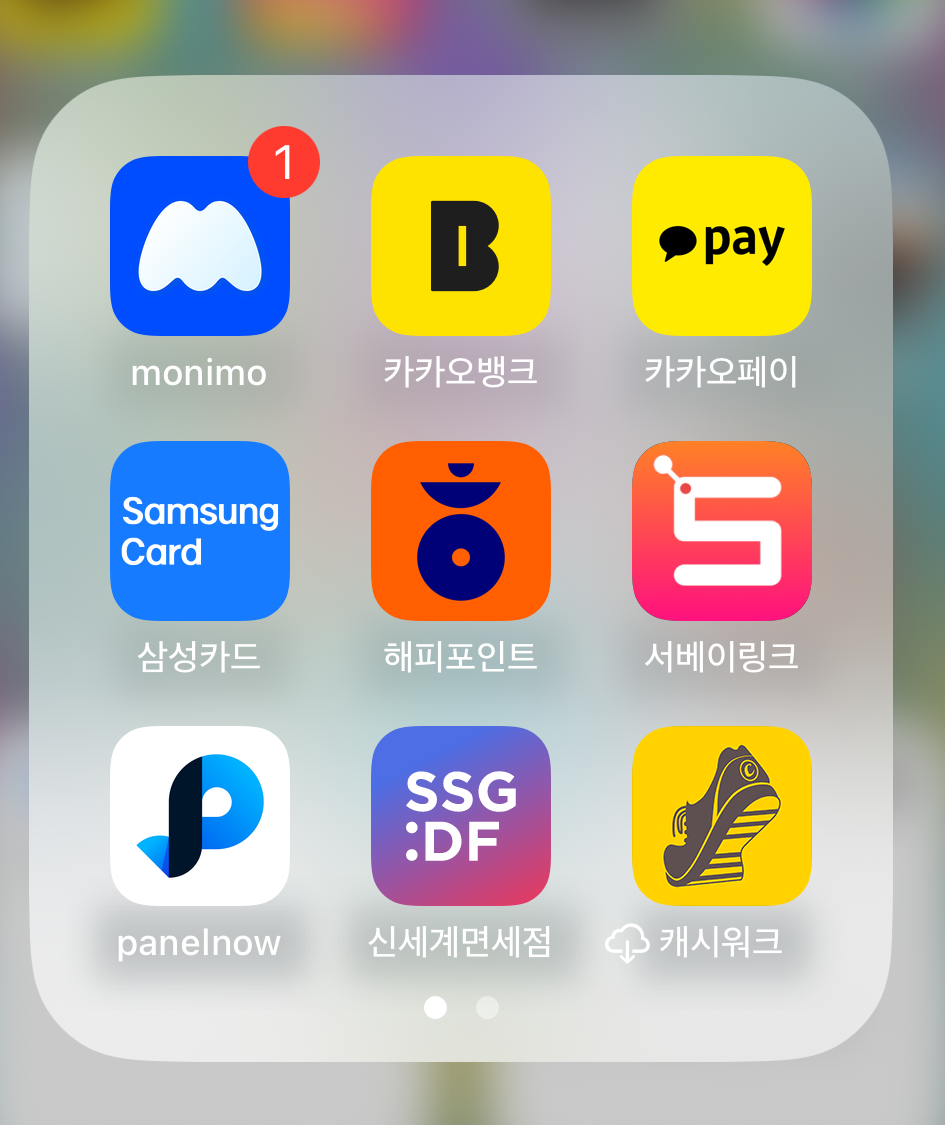
Task: Tap the second page indicator dot
Action: pos(486,1008)
